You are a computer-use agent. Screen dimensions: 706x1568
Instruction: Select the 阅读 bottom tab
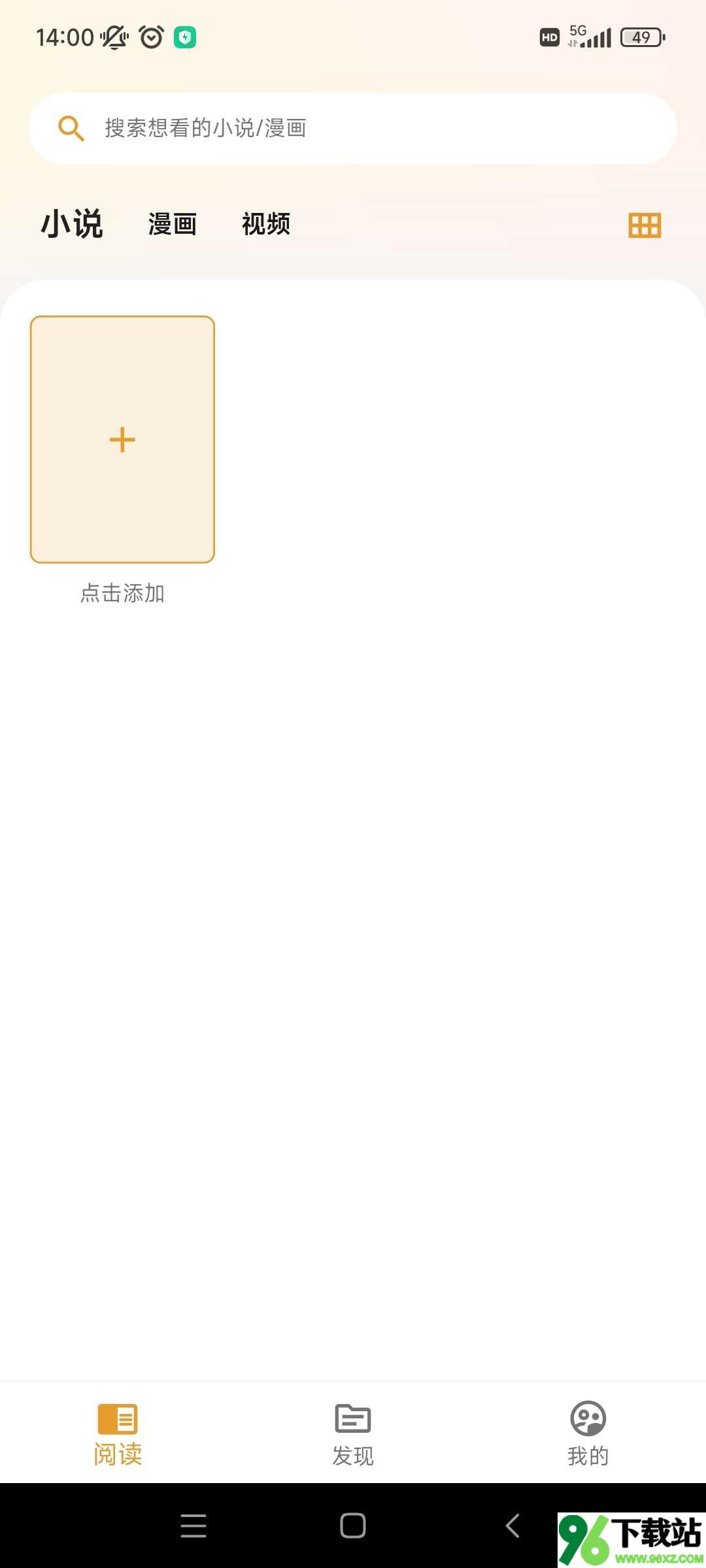tap(118, 1434)
